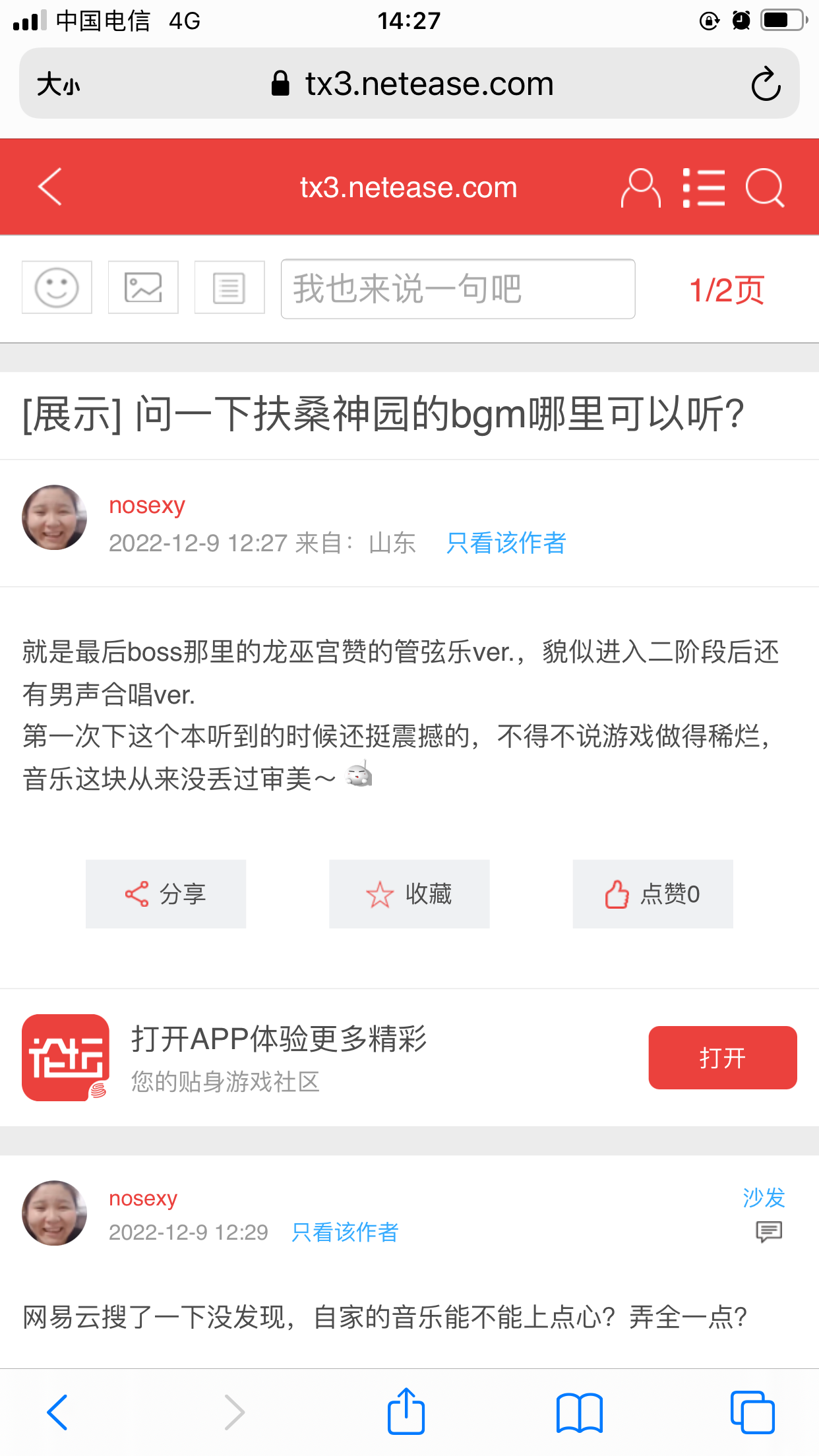Open the 1/2页 page selector
This screenshot has height=1456, width=819.
pos(726,290)
